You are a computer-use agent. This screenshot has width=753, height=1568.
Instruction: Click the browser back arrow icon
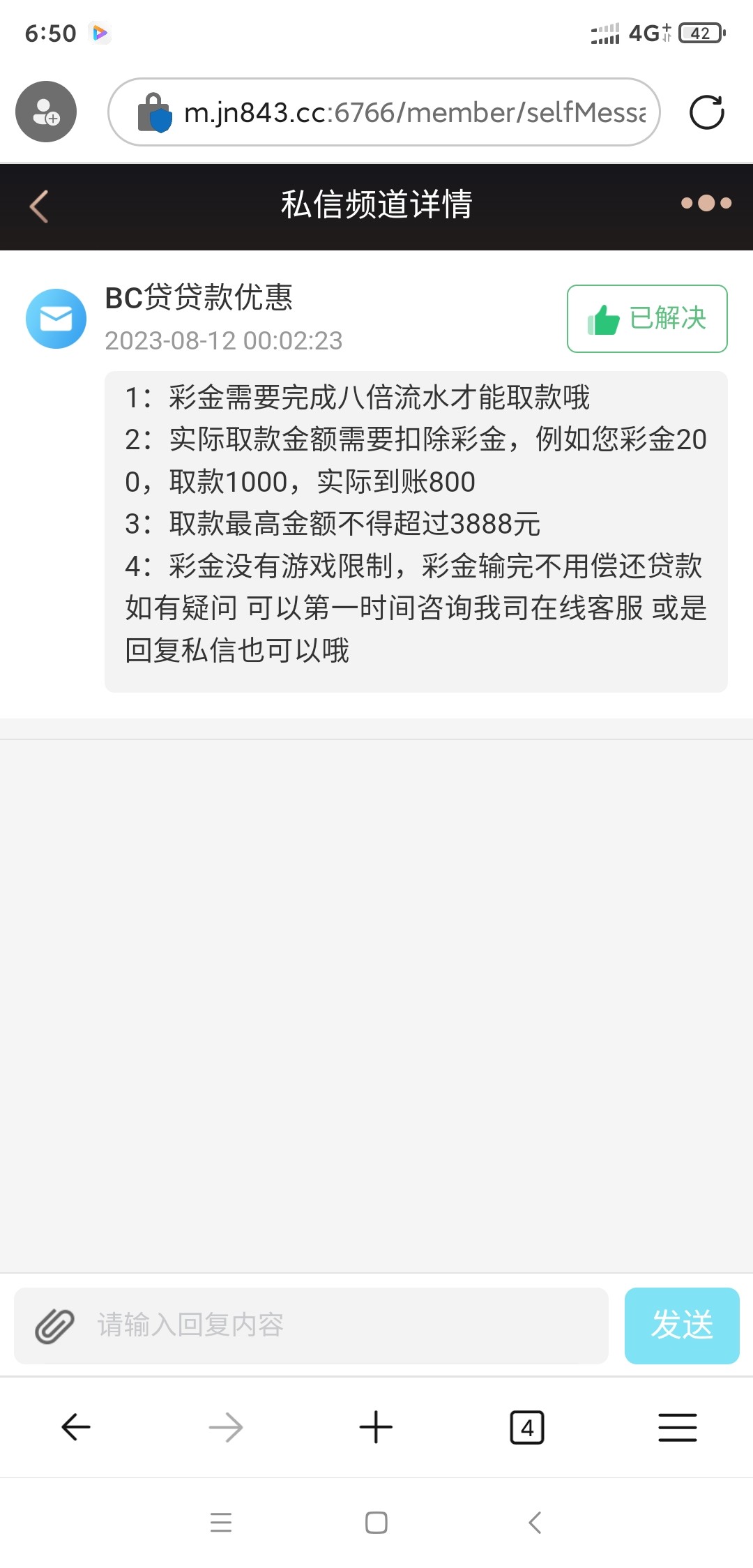pos(75,1427)
